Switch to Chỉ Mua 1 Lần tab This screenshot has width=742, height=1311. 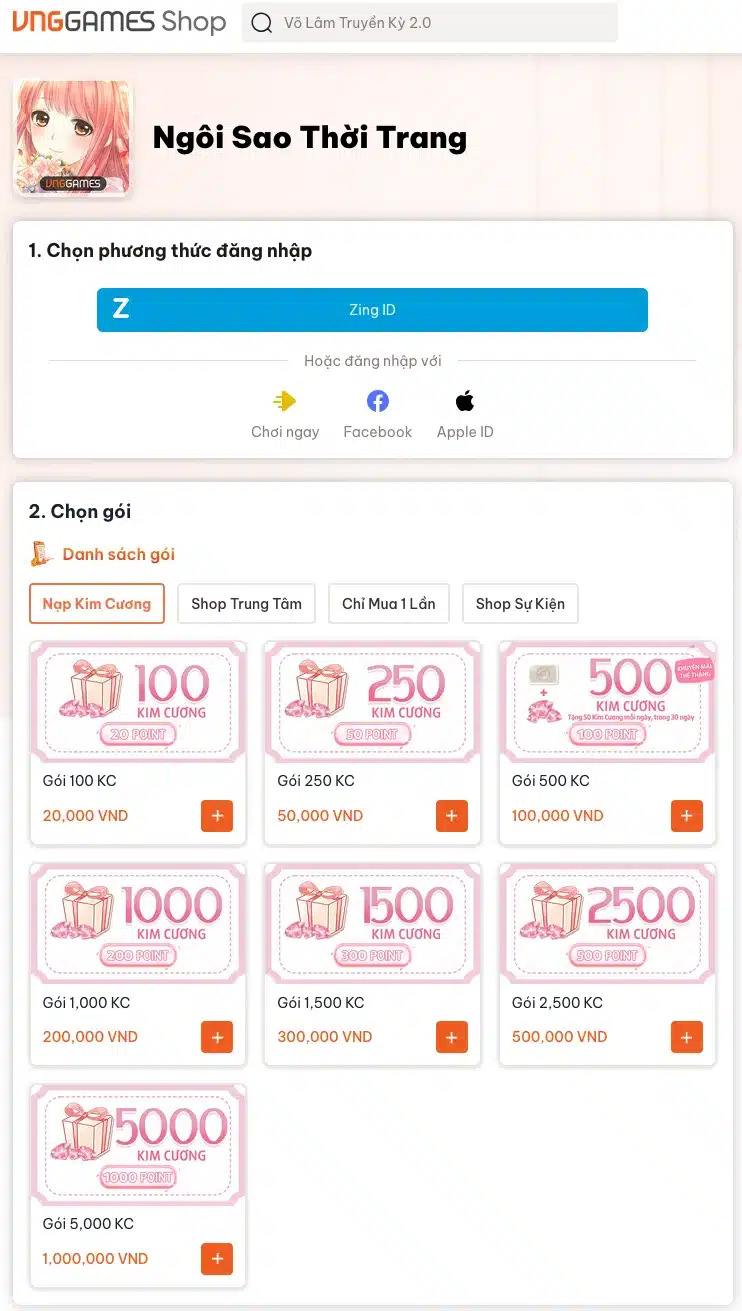click(x=388, y=603)
